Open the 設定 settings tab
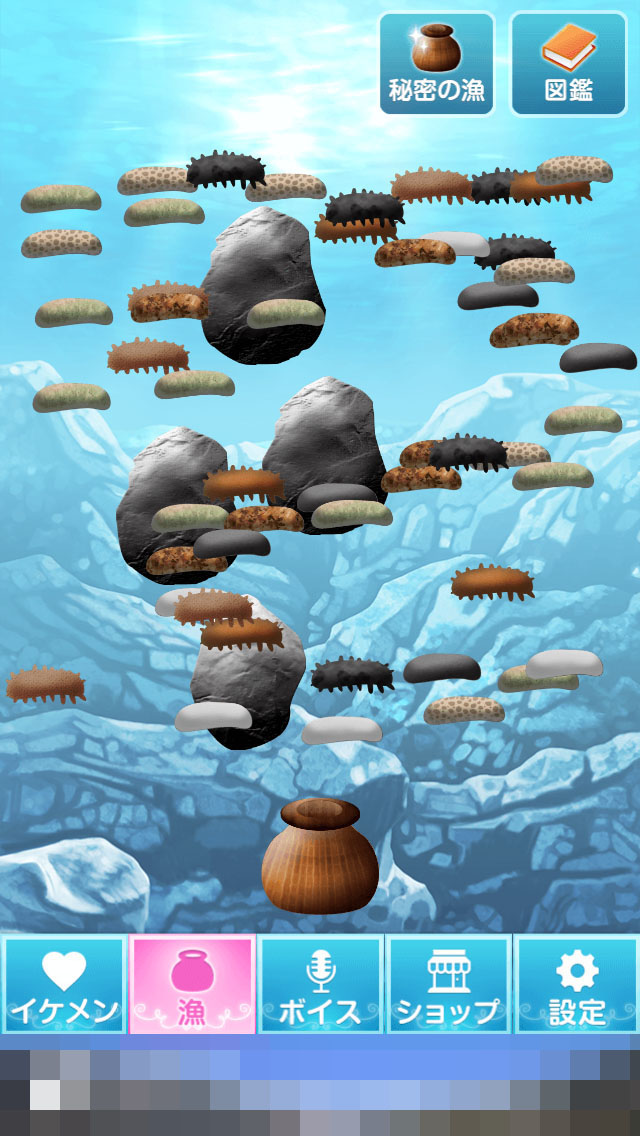The width and height of the screenshot is (640, 1136). pyautogui.click(x=576, y=984)
